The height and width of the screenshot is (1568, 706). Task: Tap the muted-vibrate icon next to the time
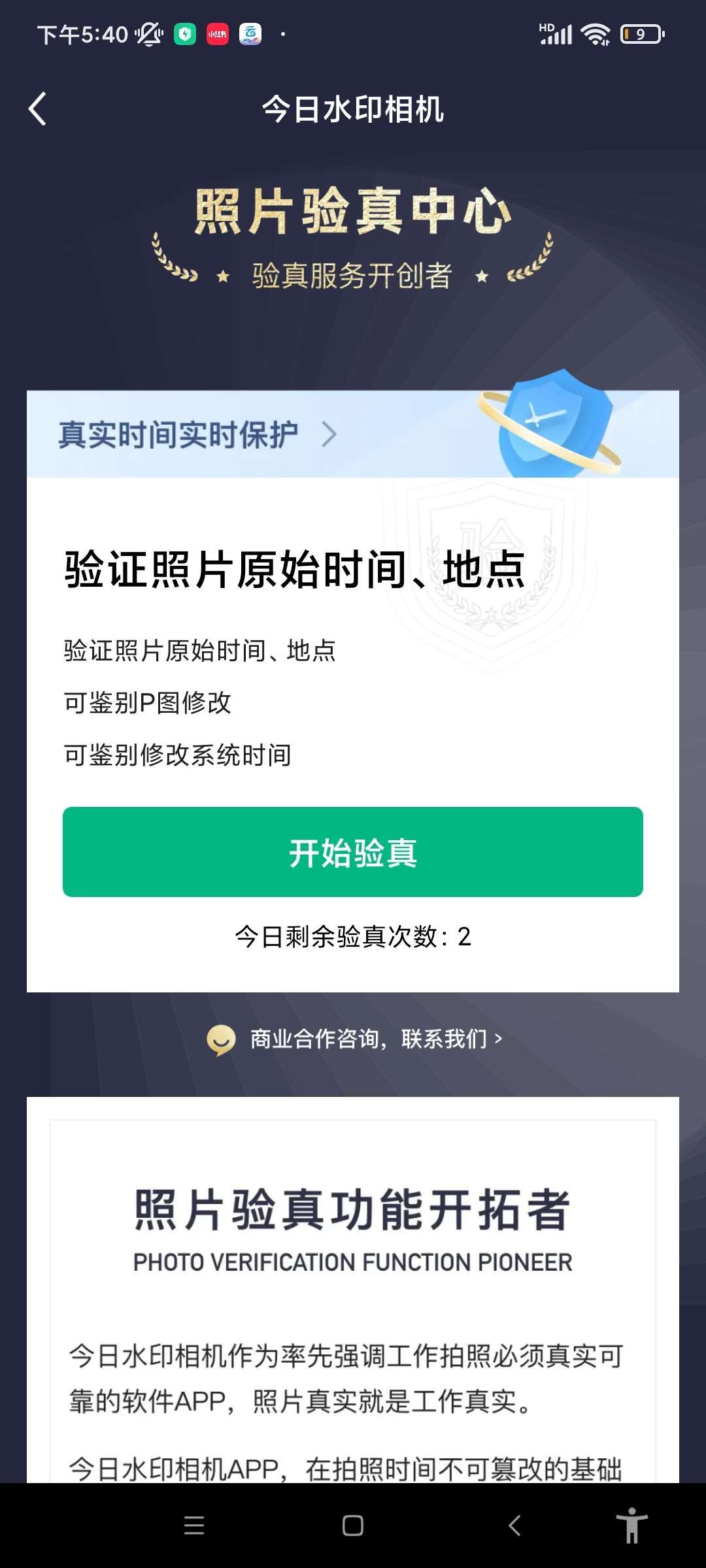(149, 34)
